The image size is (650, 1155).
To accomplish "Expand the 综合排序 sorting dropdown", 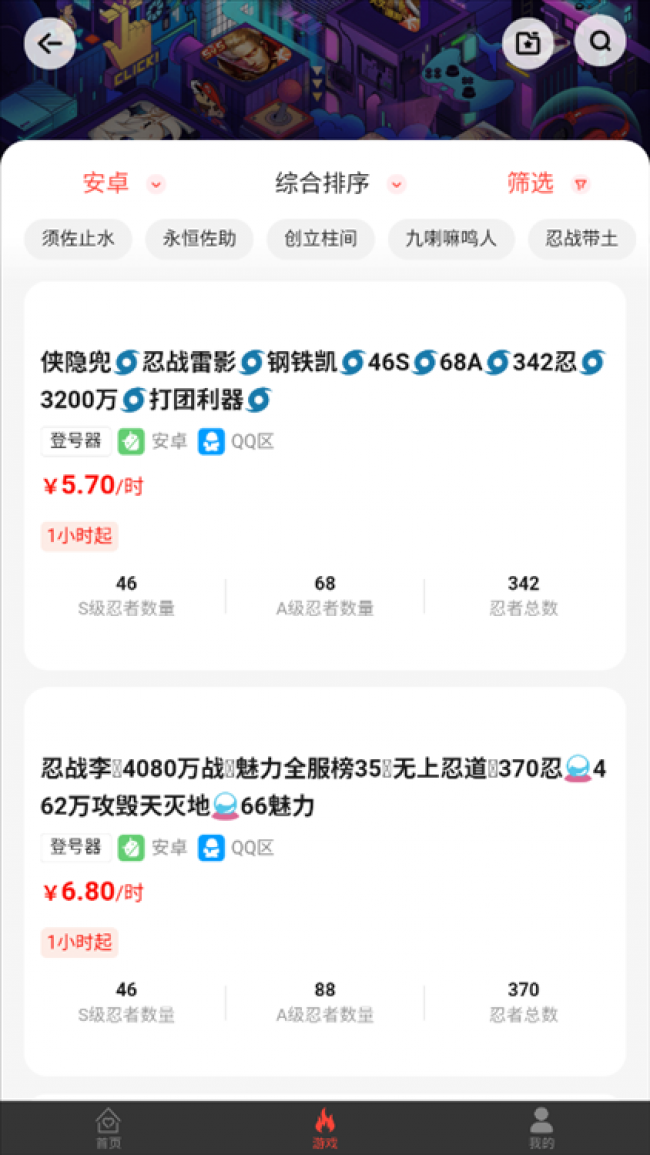I will (x=340, y=183).
